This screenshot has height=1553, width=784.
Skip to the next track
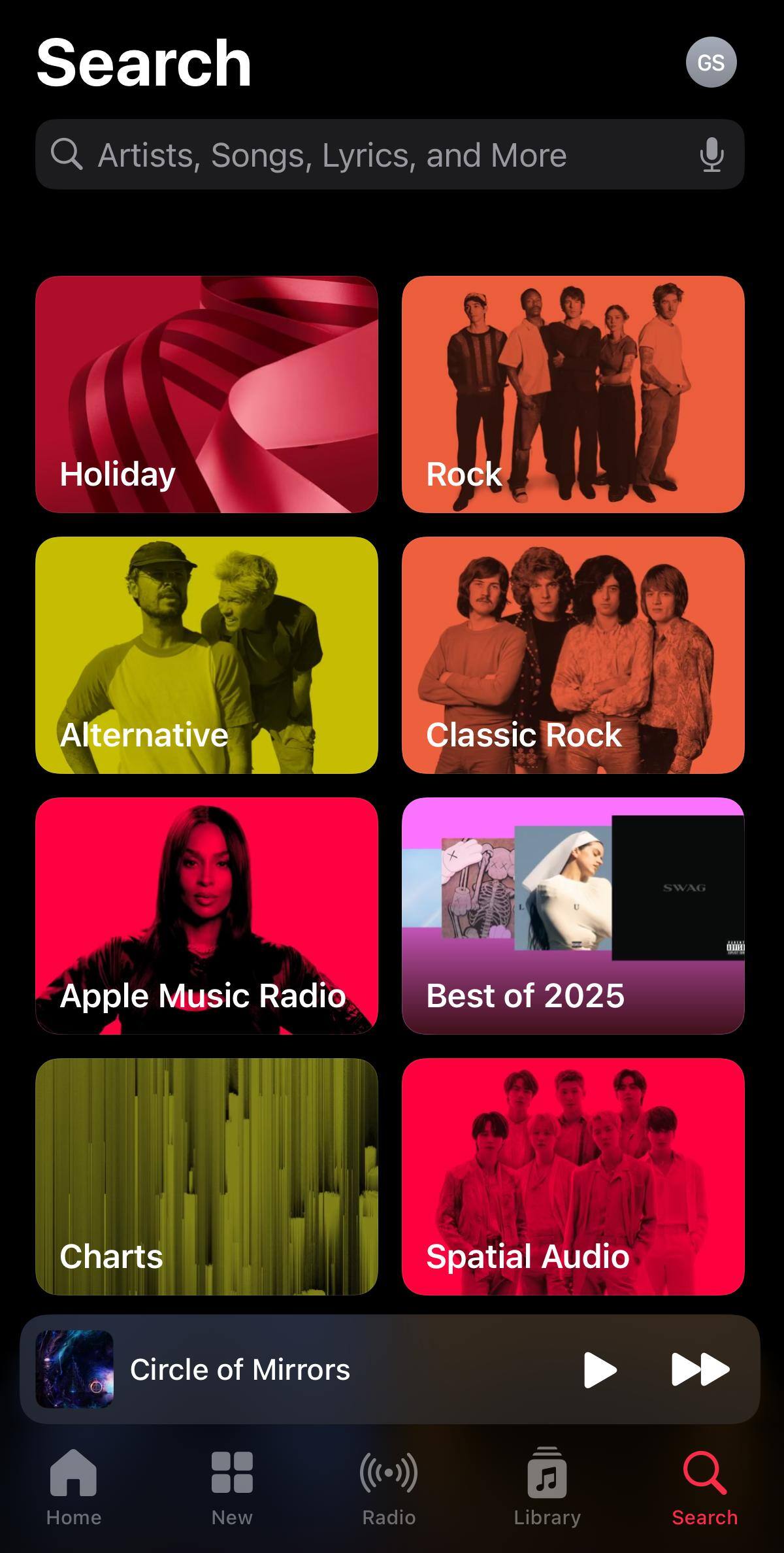pos(700,1369)
